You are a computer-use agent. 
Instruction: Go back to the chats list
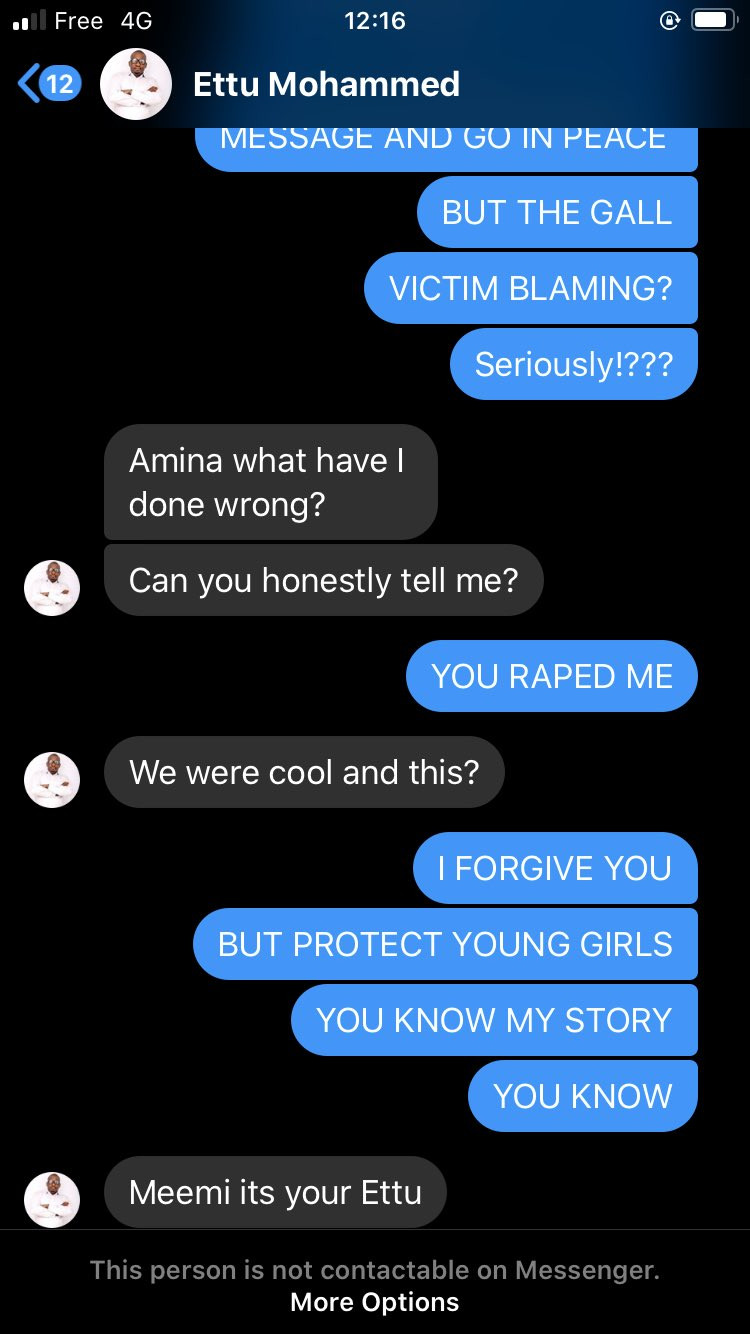point(47,84)
